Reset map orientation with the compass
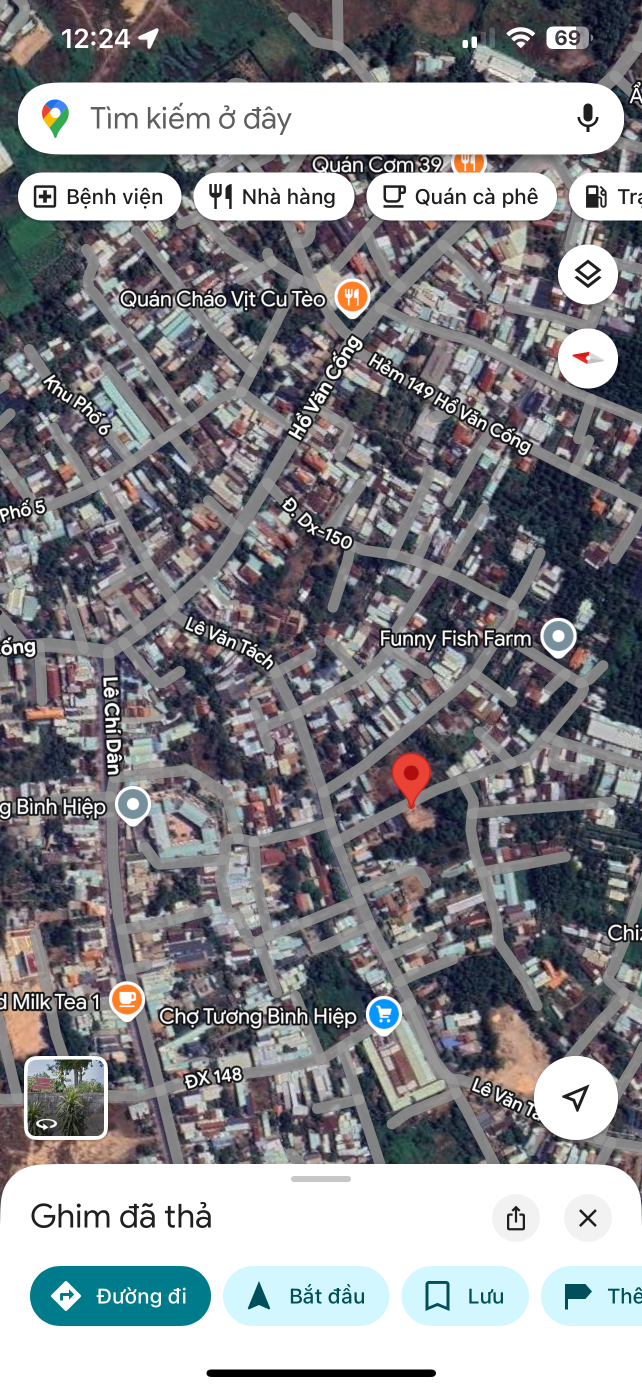Viewport: 642px width, 1389px height. [x=588, y=358]
